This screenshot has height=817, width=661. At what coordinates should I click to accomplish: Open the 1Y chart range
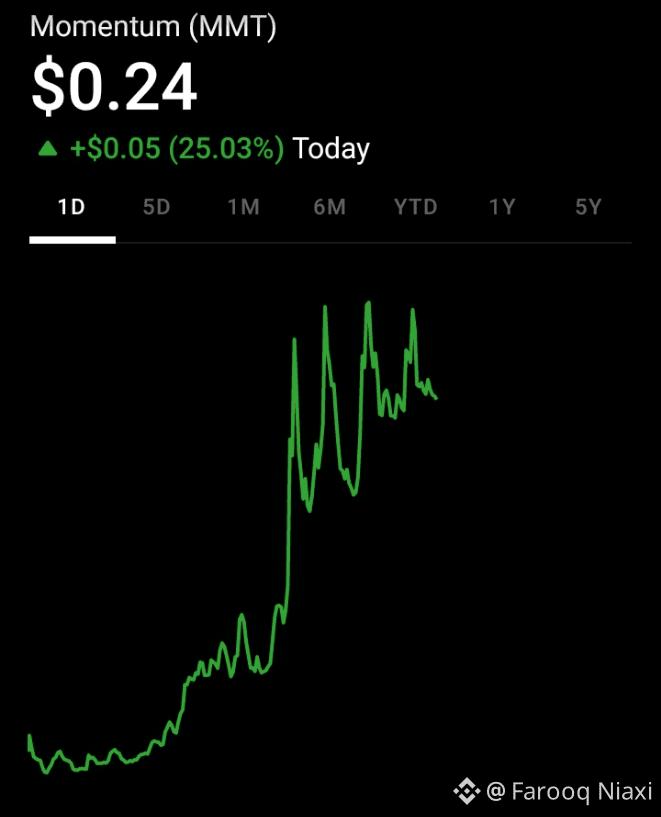pos(502,208)
